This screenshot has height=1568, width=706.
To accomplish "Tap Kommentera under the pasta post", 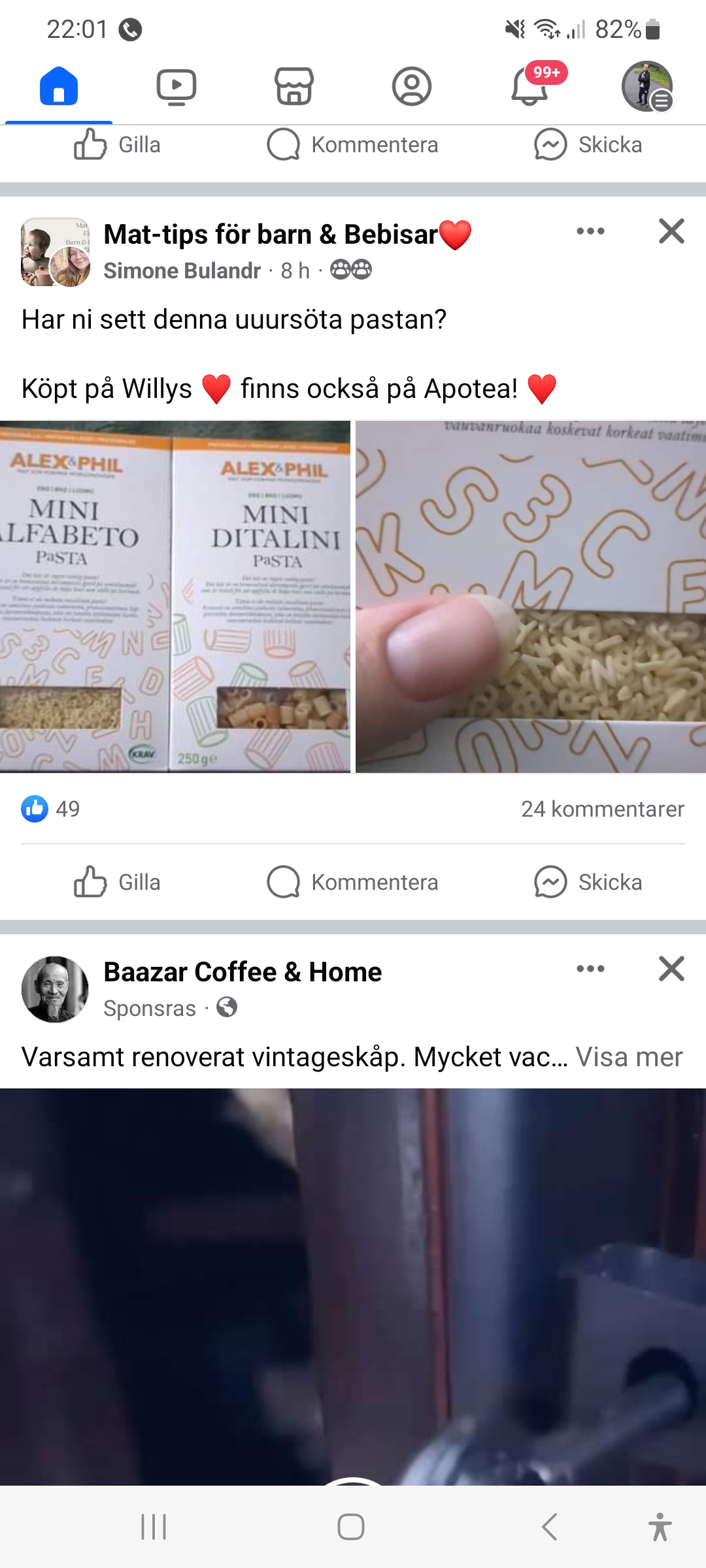I will point(353,882).
